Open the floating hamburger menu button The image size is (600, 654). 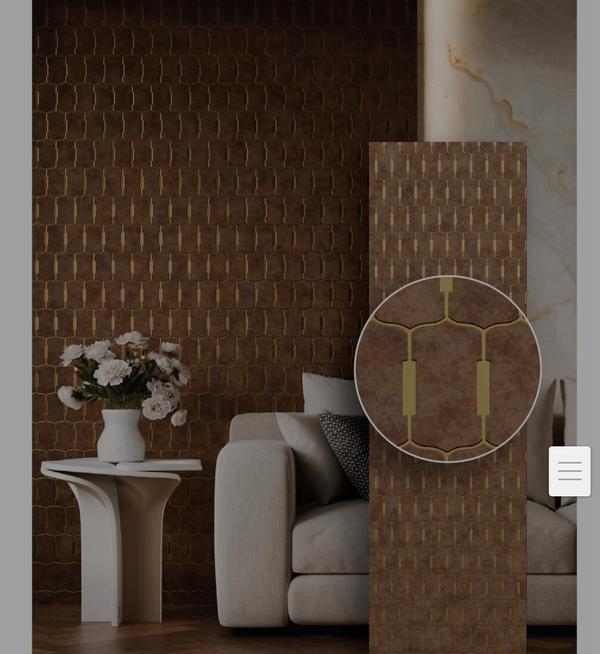pos(570,471)
